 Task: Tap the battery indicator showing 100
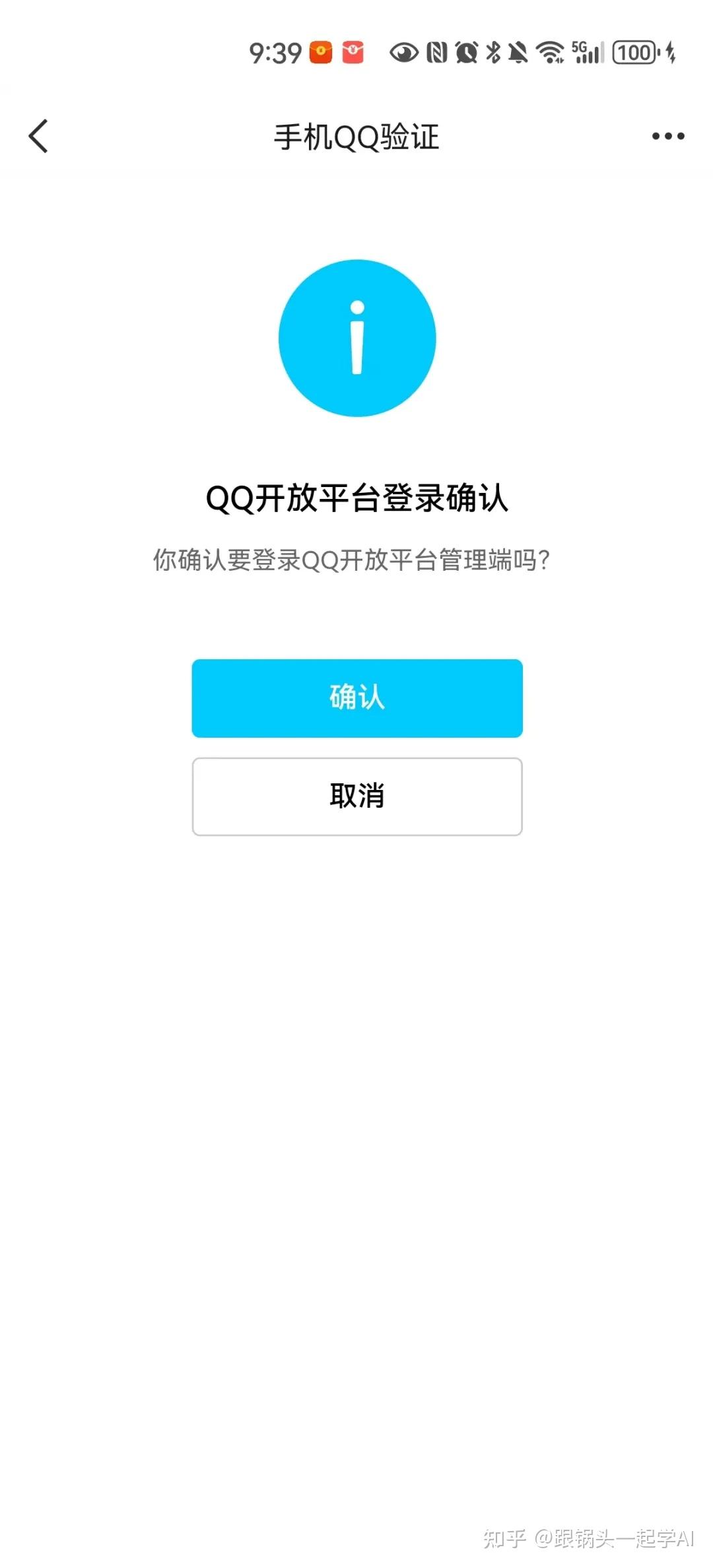tap(634, 53)
